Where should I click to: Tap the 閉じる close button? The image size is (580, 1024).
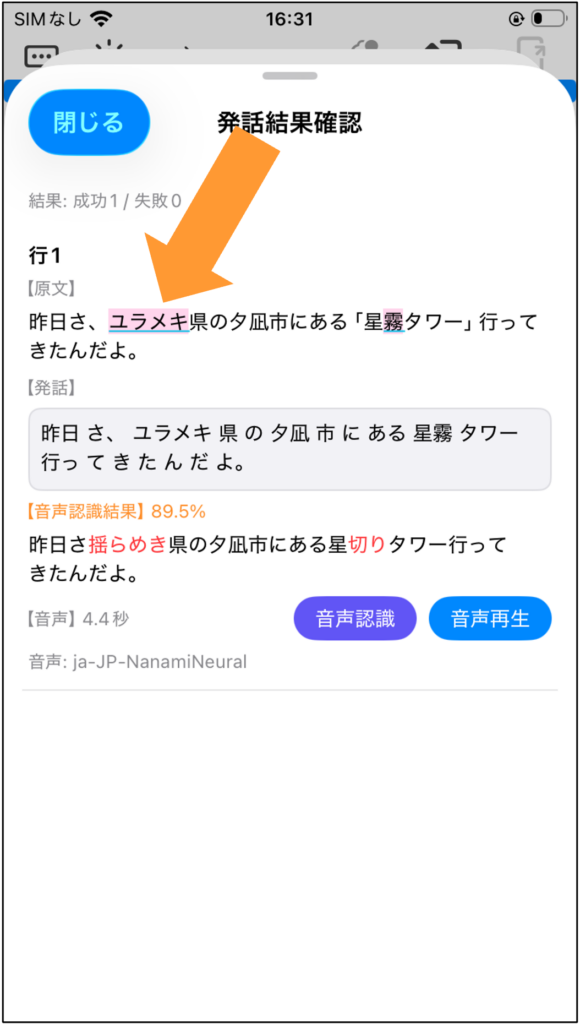89,122
